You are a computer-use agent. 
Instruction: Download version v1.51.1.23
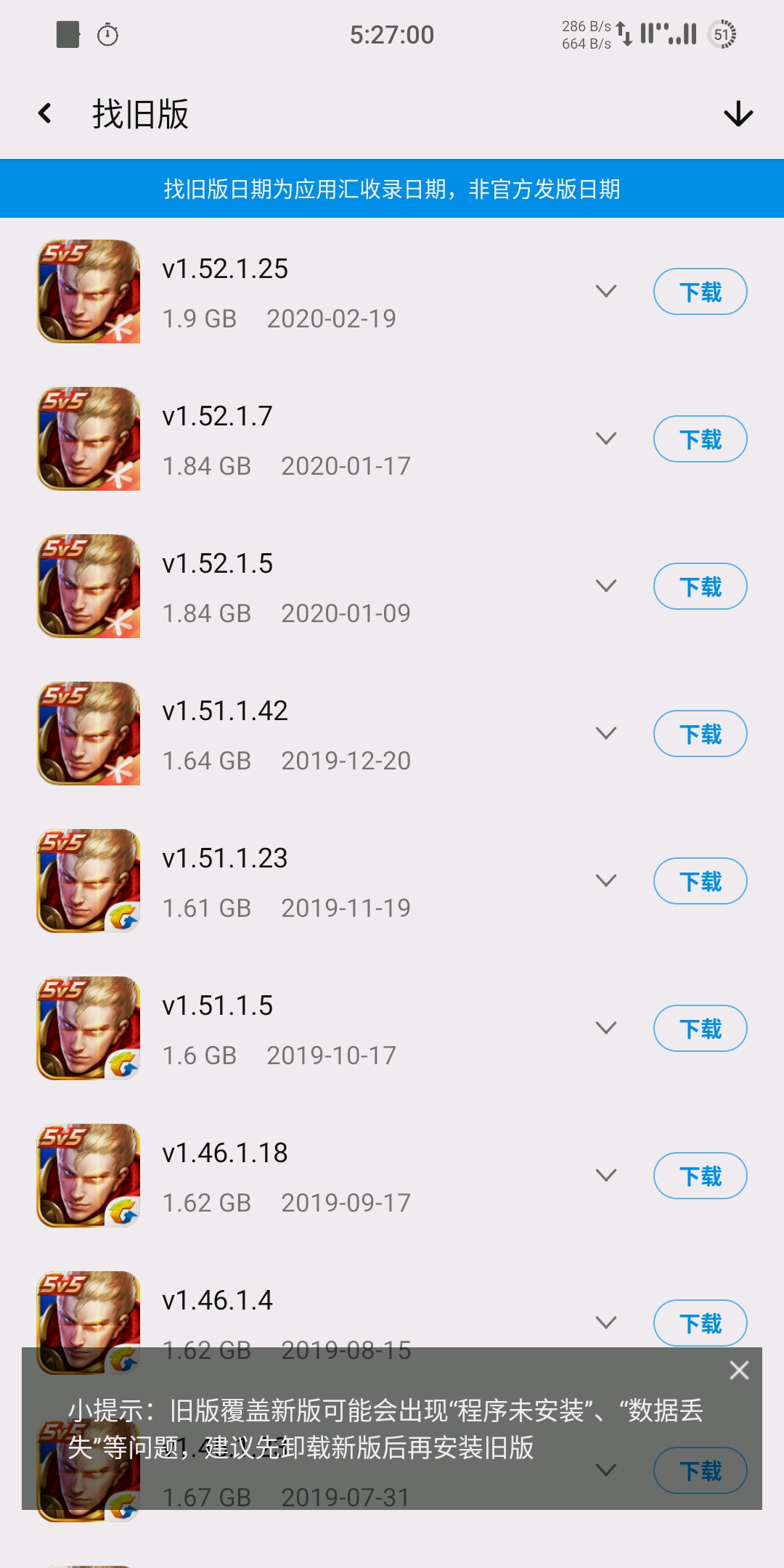tap(700, 881)
